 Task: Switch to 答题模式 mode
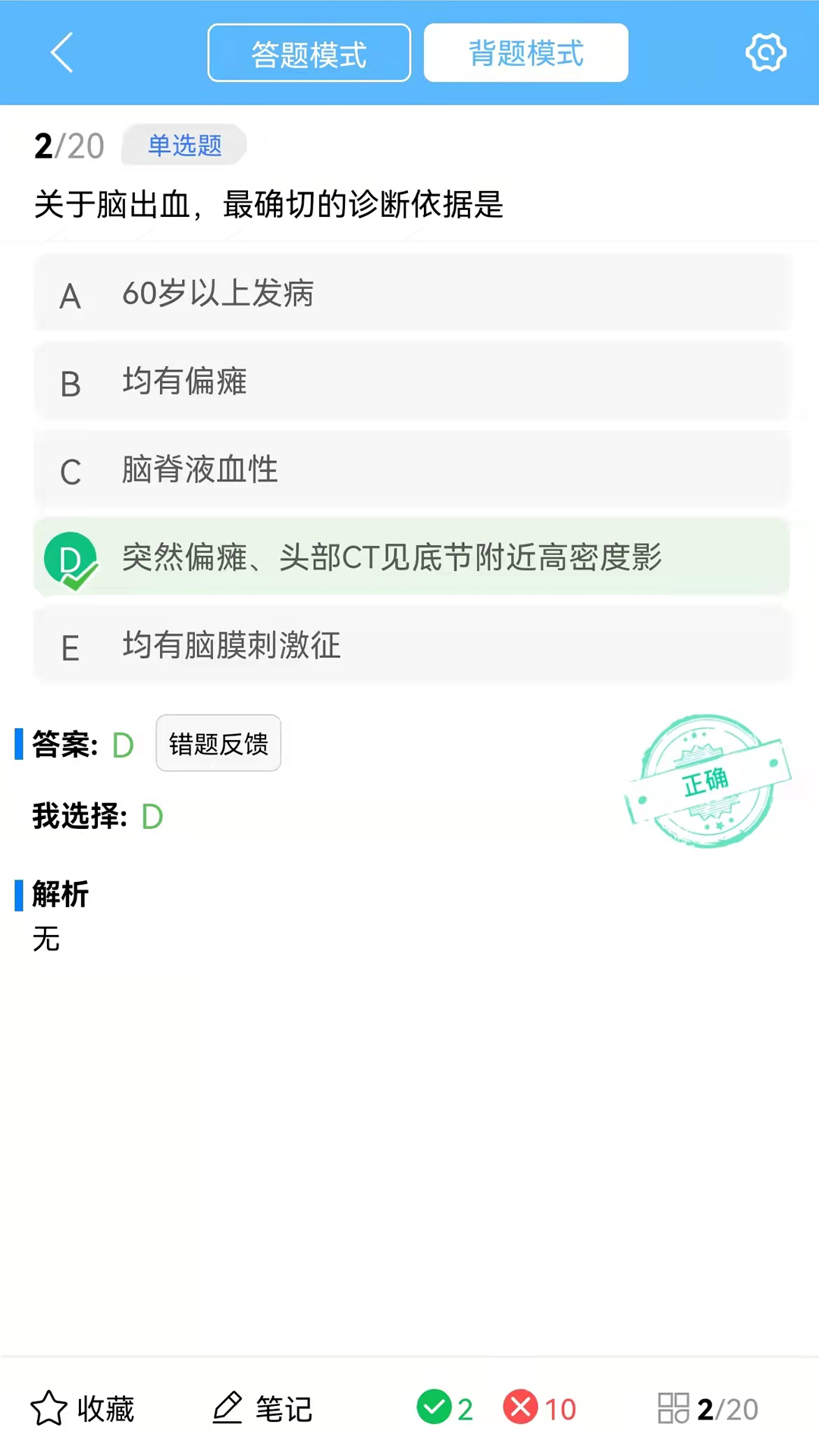coord(309,52)
